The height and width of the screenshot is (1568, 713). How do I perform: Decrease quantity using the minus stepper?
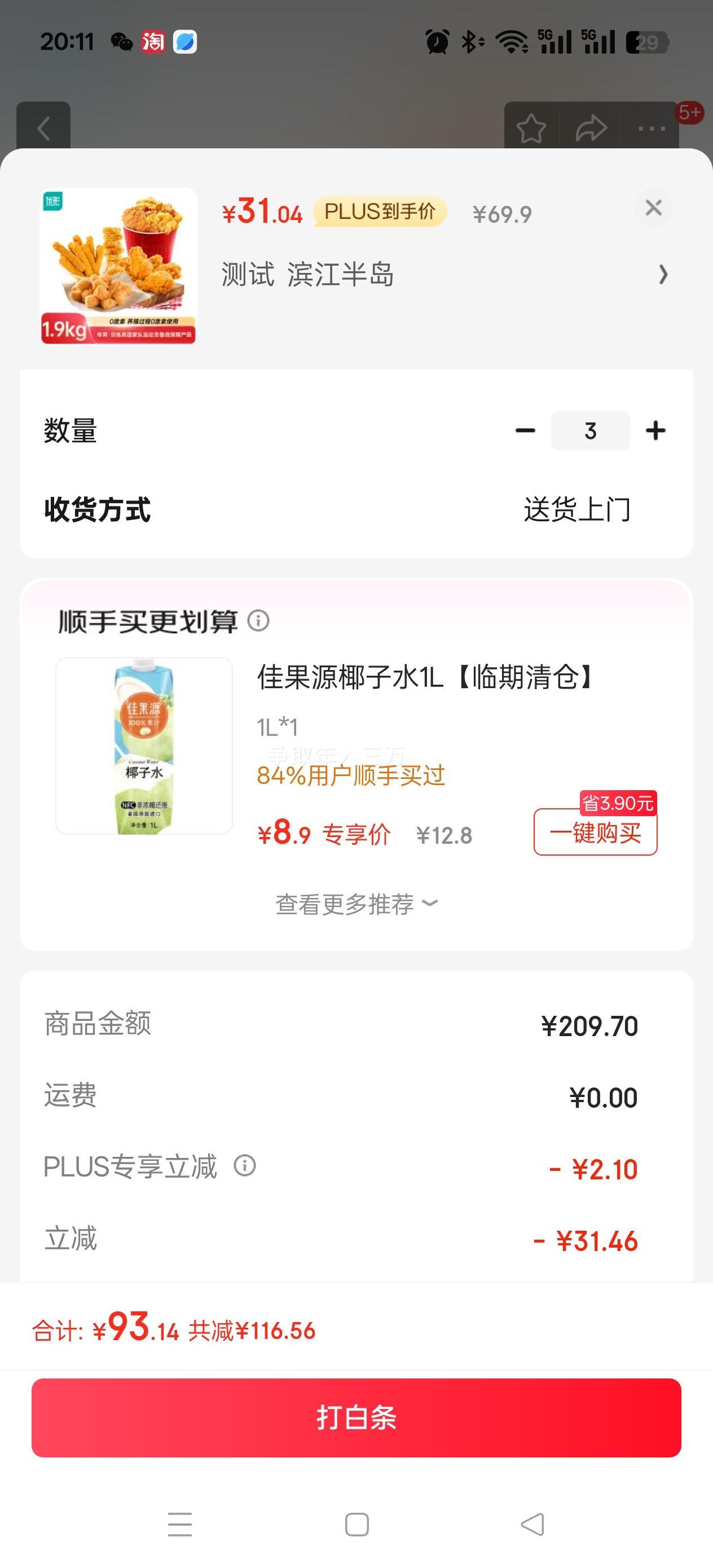(523, 430)
